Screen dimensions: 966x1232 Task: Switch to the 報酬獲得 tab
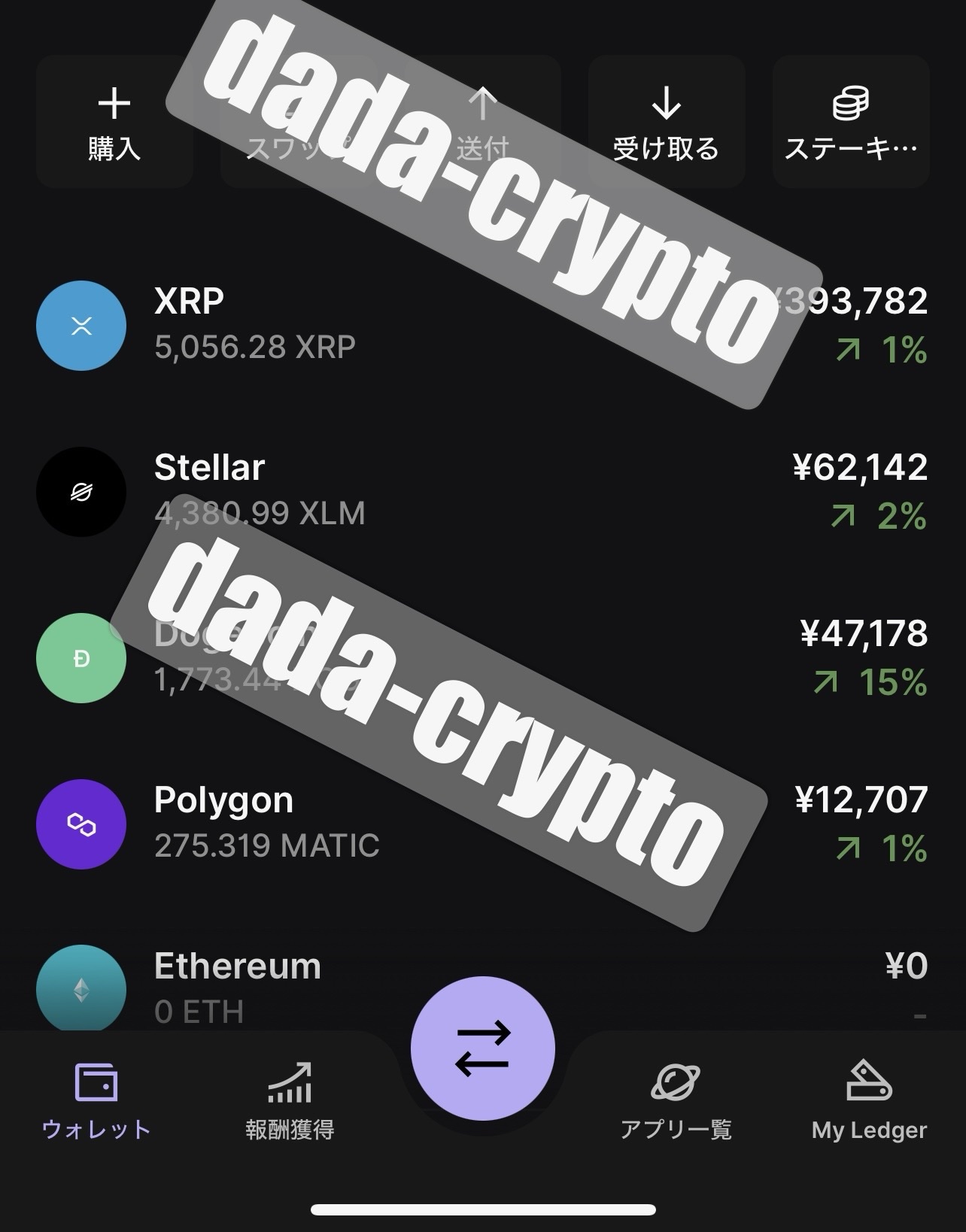[290, 1100]
